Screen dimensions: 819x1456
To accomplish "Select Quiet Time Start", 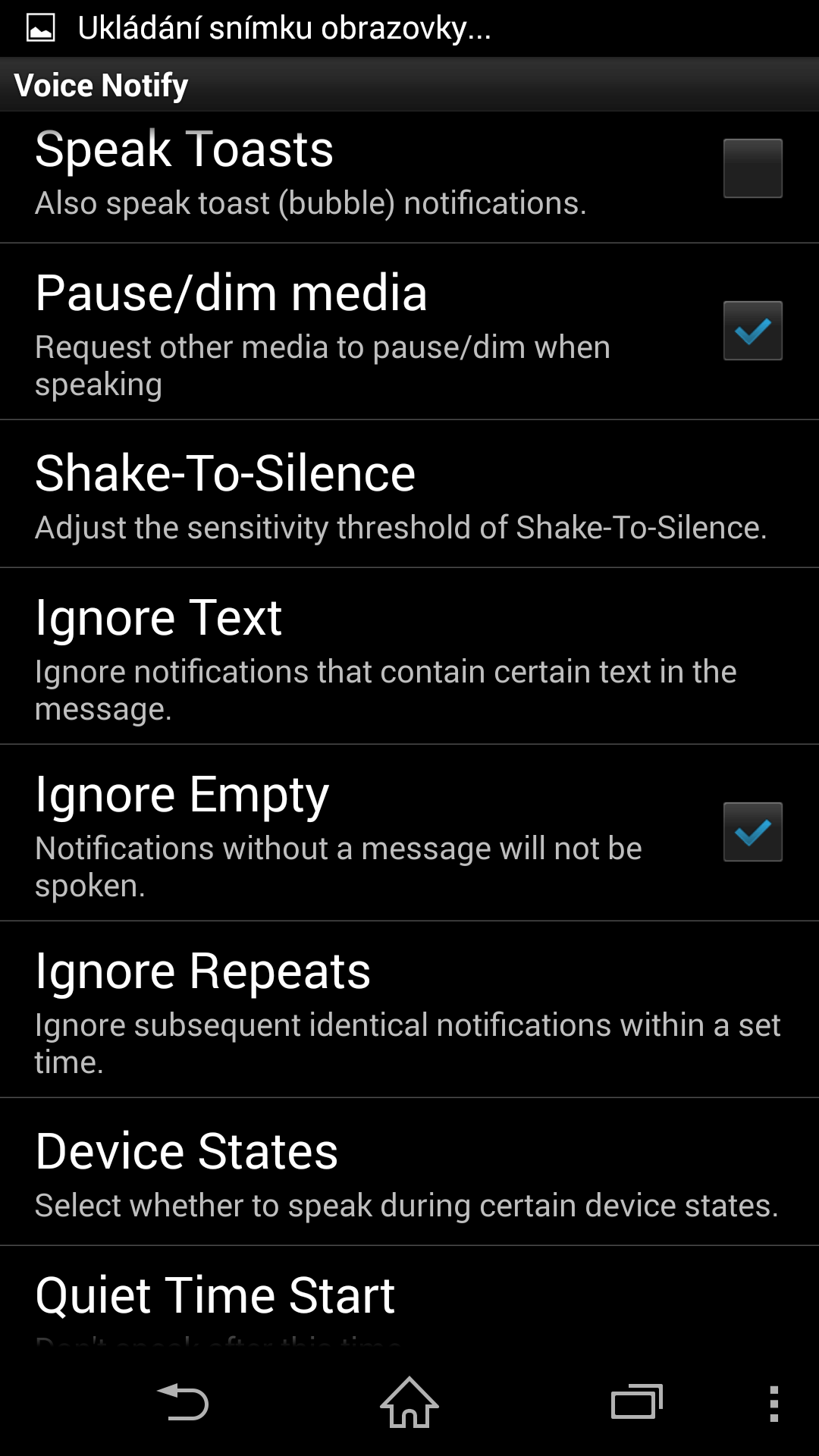I will 409,1298.
